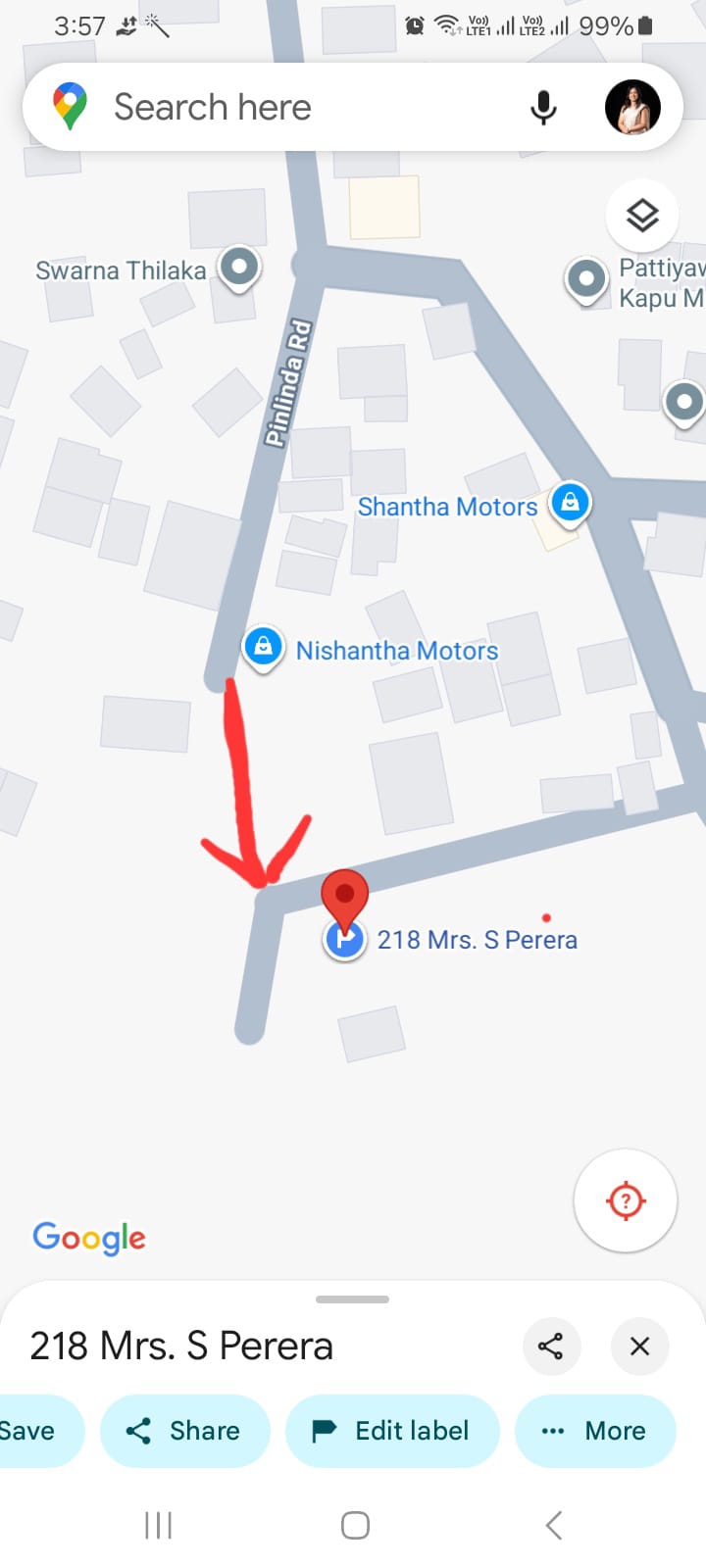The width and height of the screenshot is (706, 1568).
Task: Tap the Share chip
Action: click(x=184, y=1431)
